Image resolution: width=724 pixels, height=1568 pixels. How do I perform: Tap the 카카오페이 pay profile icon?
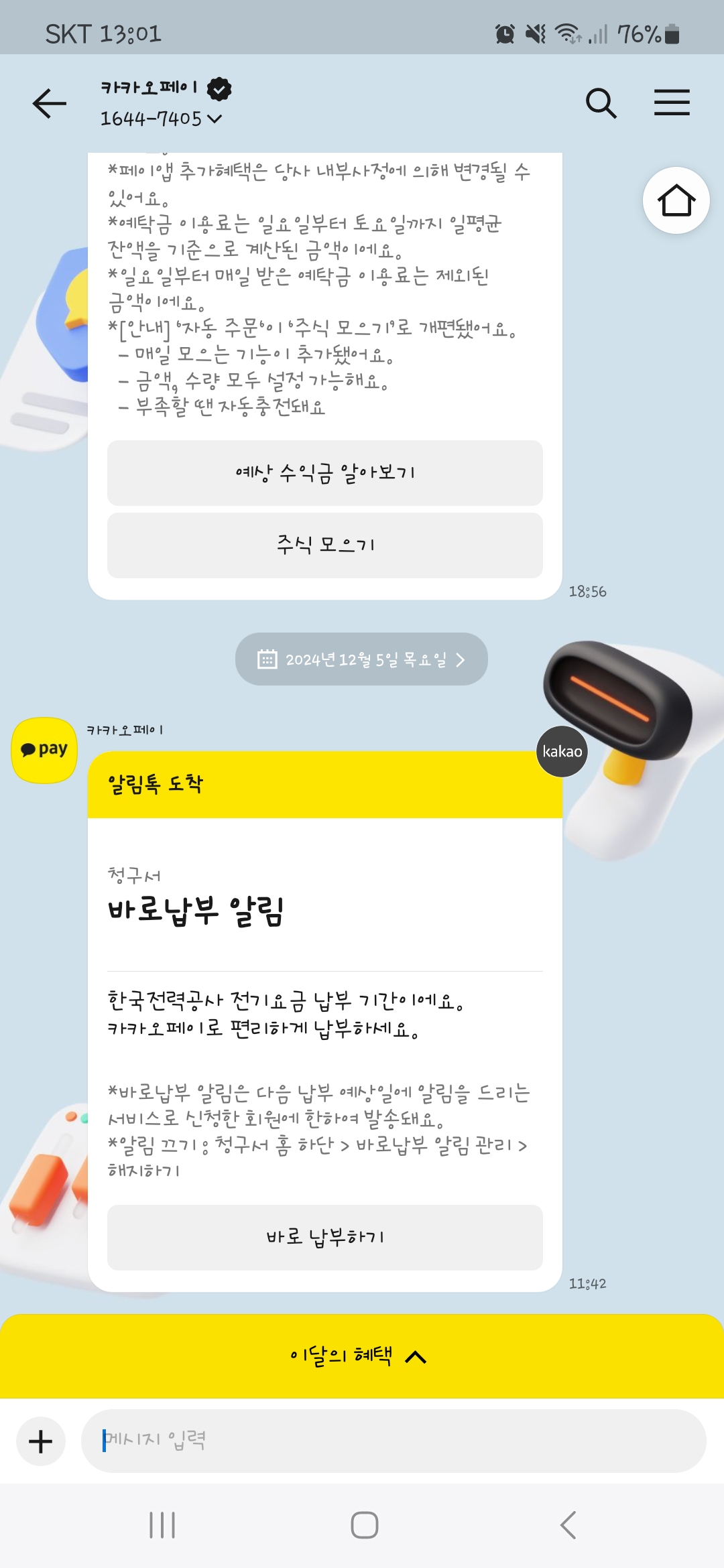click(x=44, y=750)
